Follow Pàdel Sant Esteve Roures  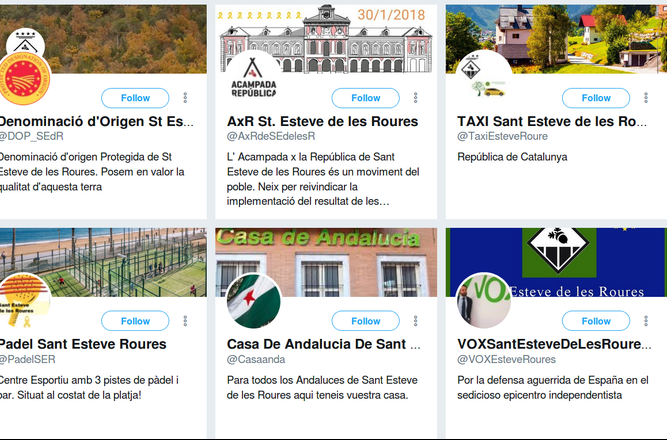pos(135,321)
